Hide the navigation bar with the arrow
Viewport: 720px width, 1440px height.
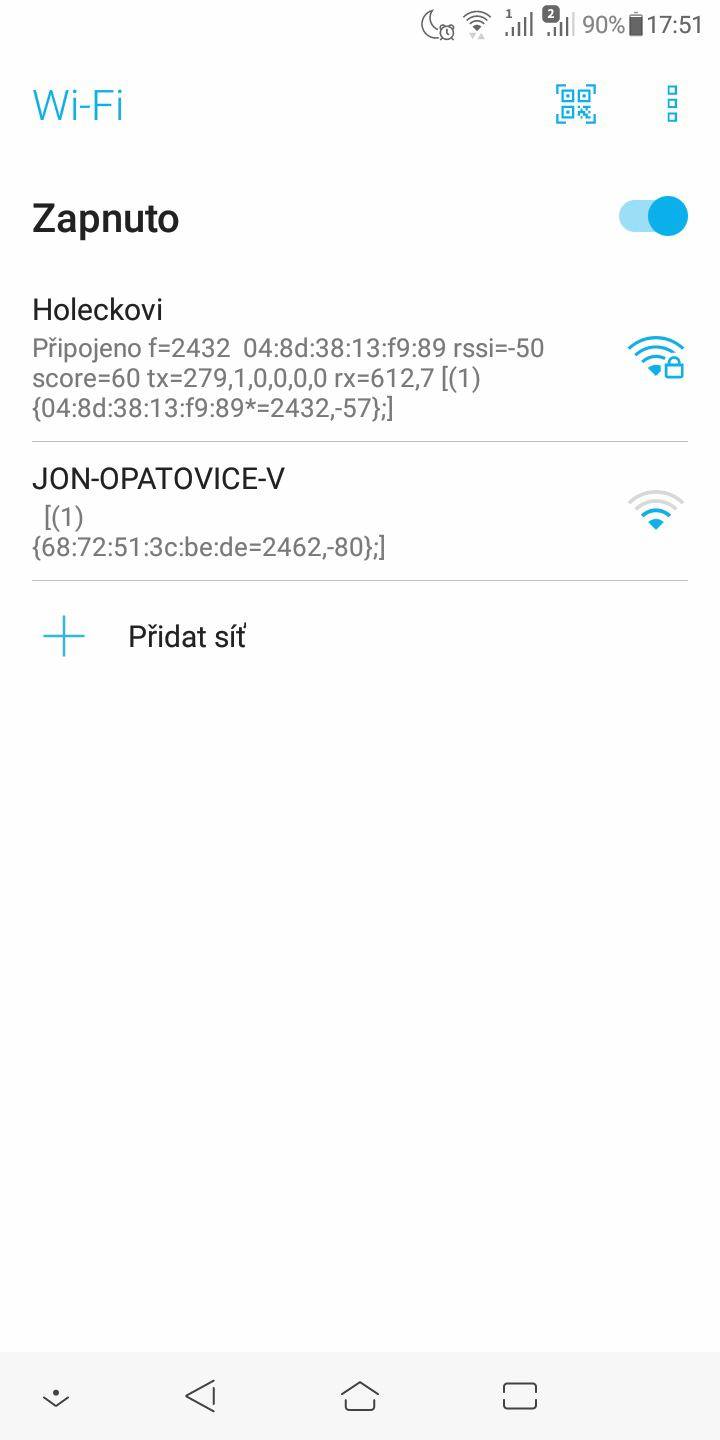tap(57, 1397)
